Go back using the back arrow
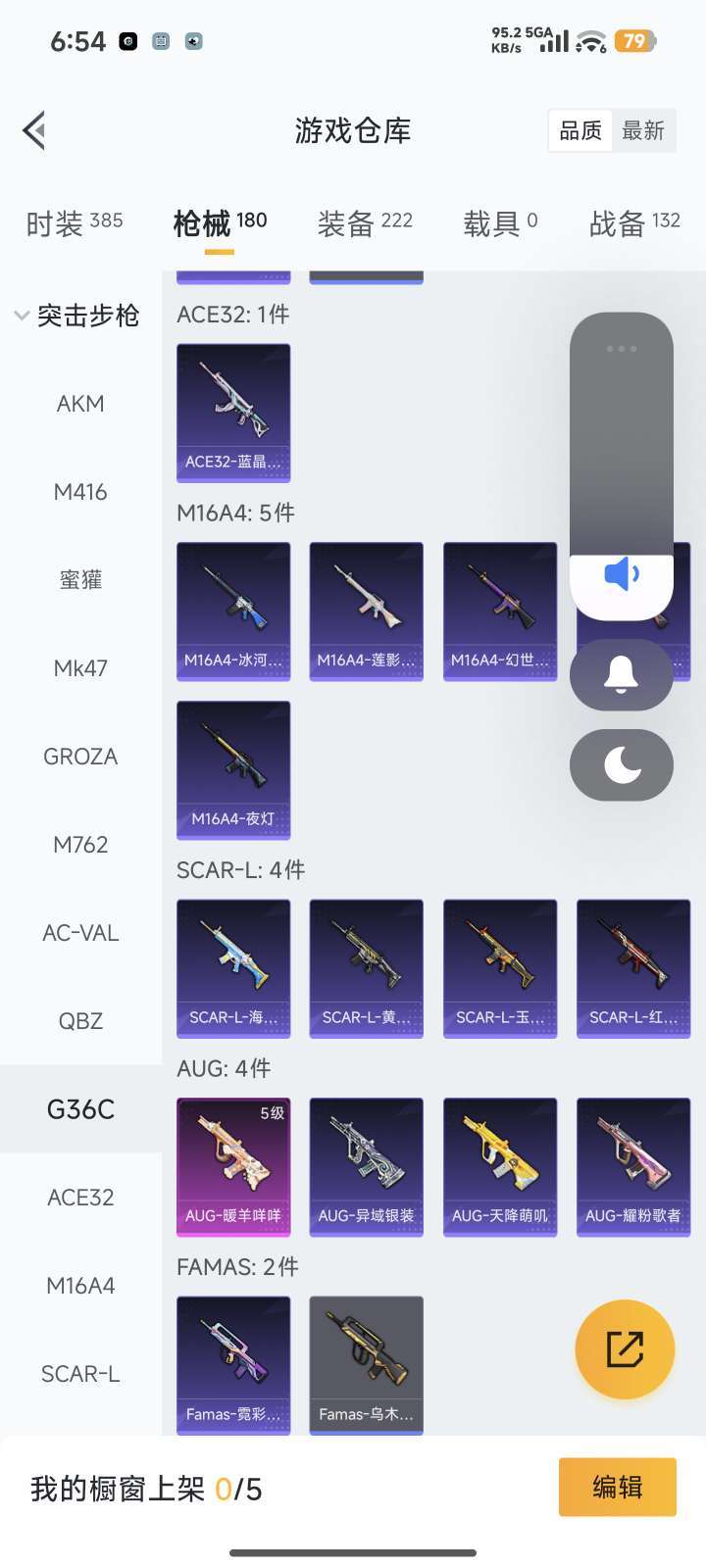The width and height of the screenshot is (706, 1568). (x=33, y=130)
